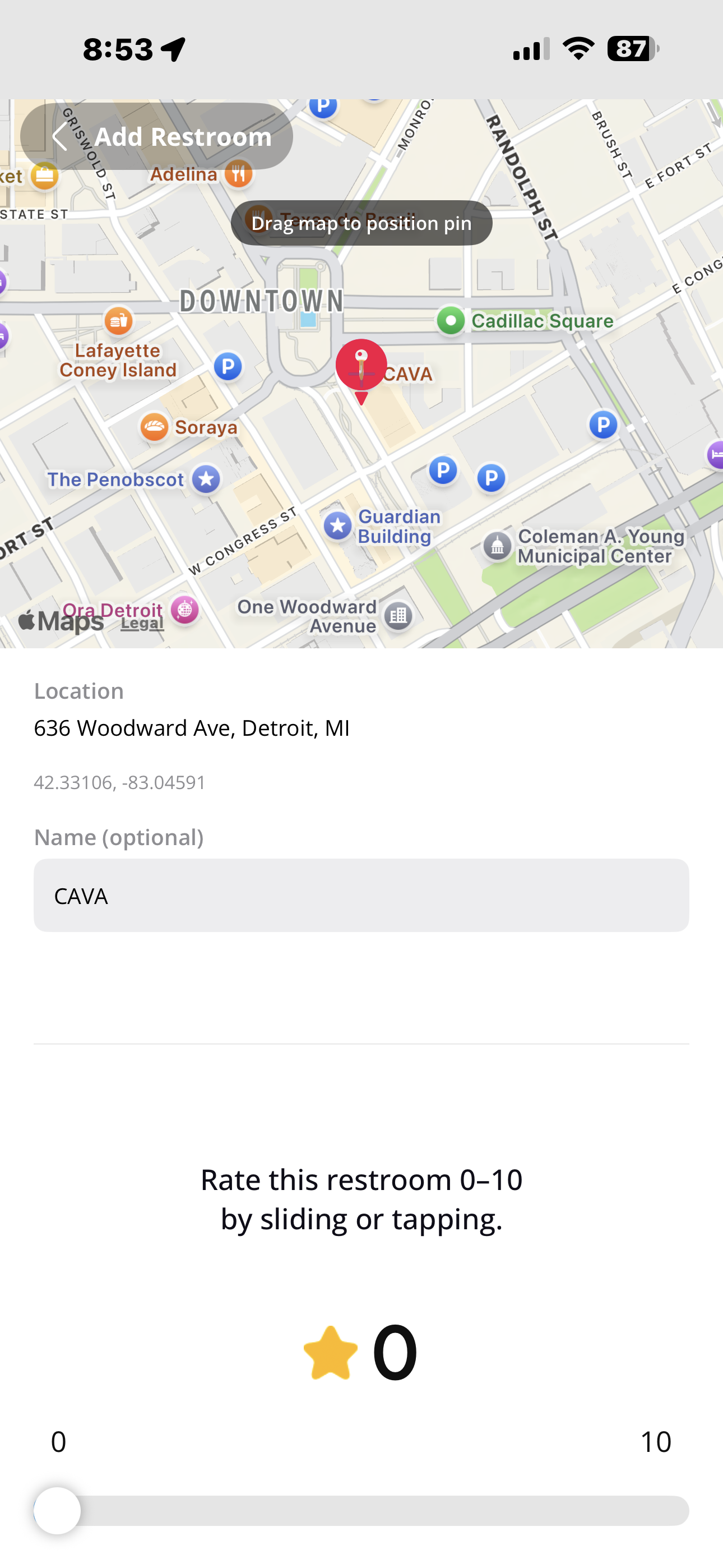Expand the Apple Maps Legal link
723x1568 pixels.
(x=141, y=623)
